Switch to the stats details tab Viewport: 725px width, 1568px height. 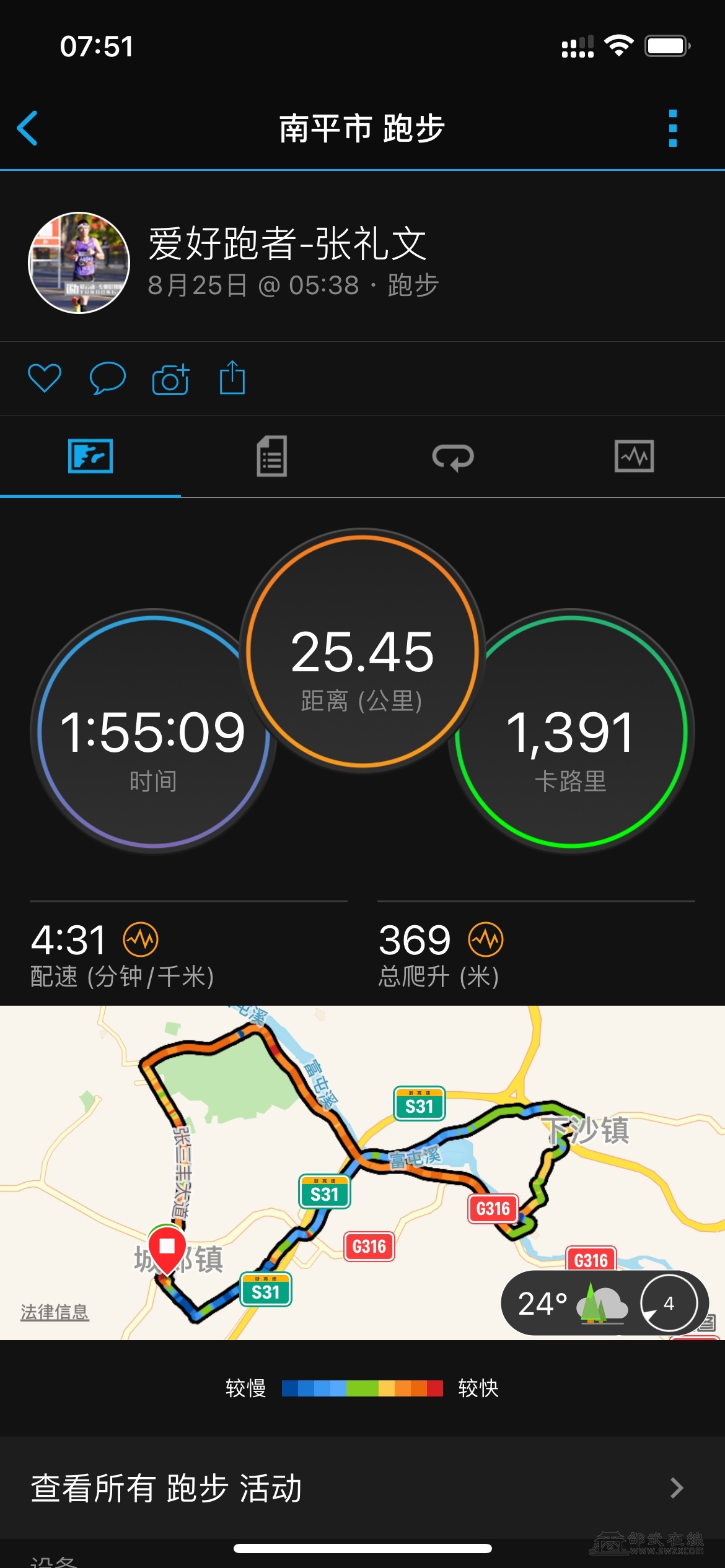point(271,456)
